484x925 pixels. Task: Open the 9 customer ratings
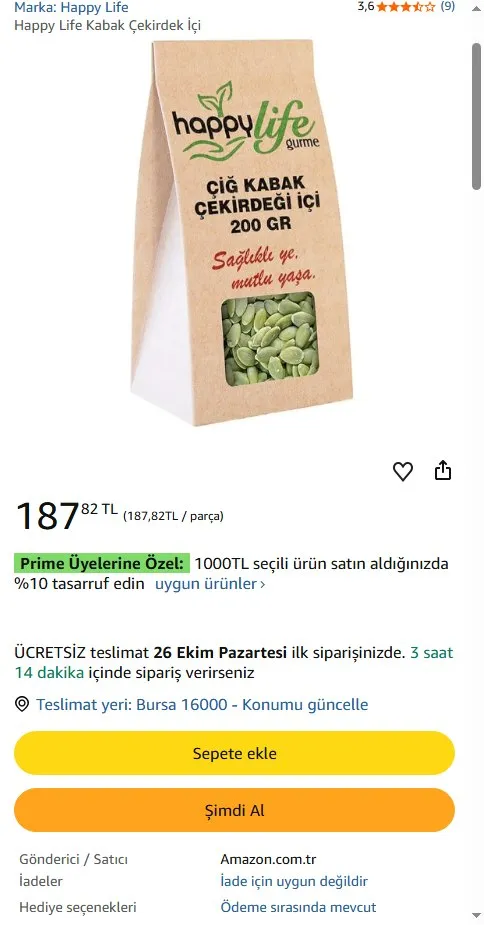coord(448,7)
